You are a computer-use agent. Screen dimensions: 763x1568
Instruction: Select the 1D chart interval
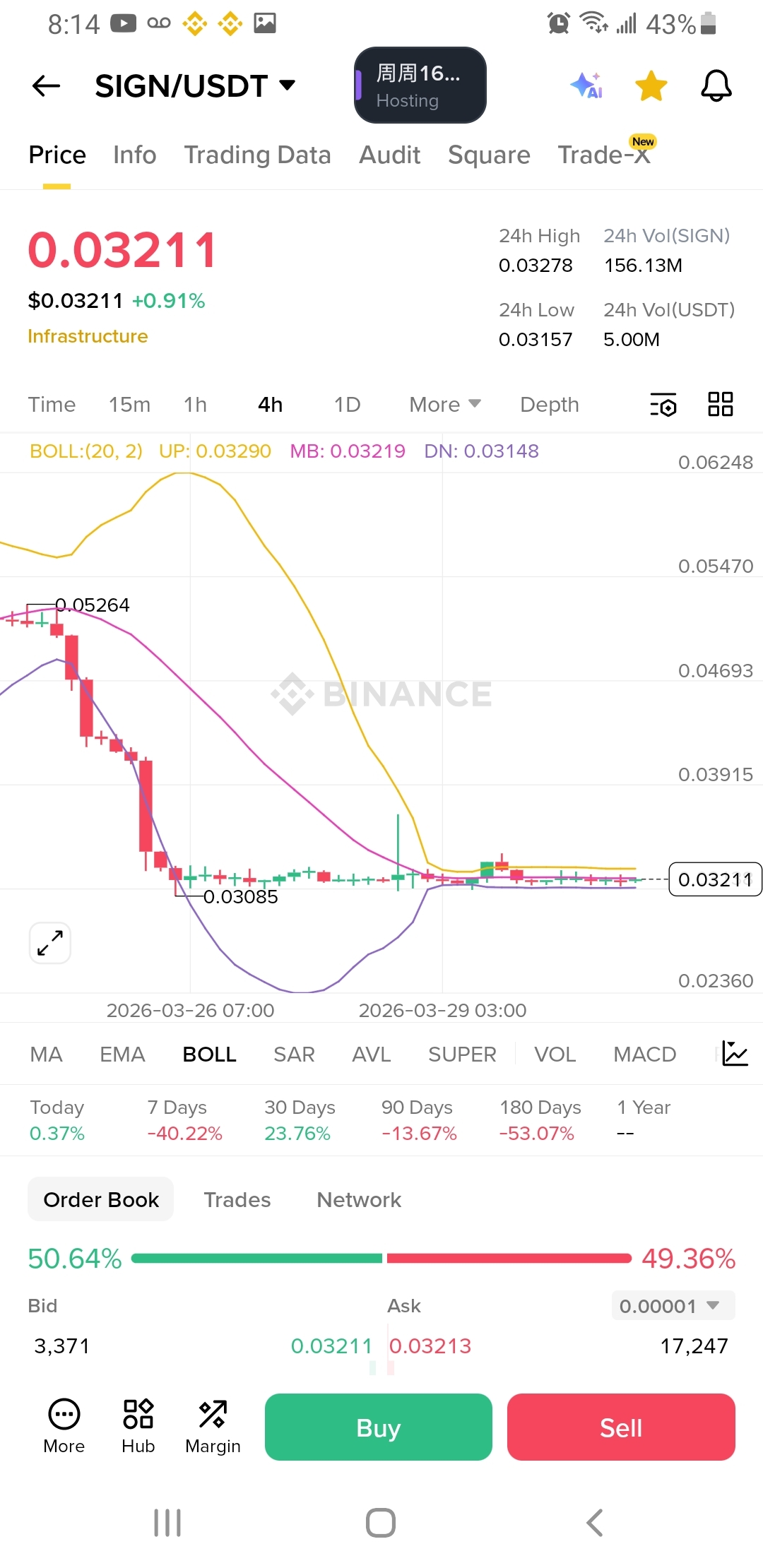point(347,405)
